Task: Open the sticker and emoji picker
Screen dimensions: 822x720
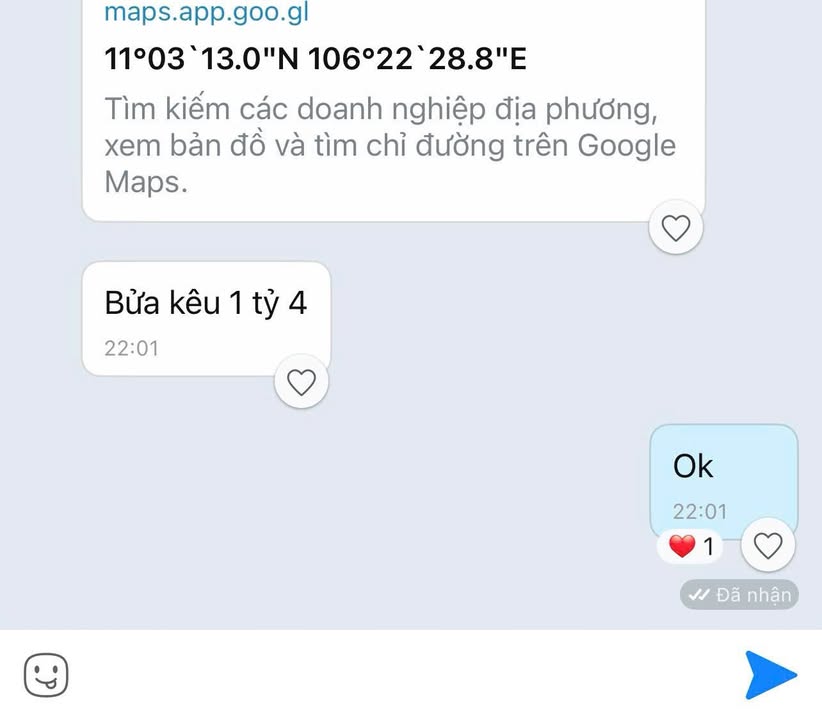Action: point(46,675)
